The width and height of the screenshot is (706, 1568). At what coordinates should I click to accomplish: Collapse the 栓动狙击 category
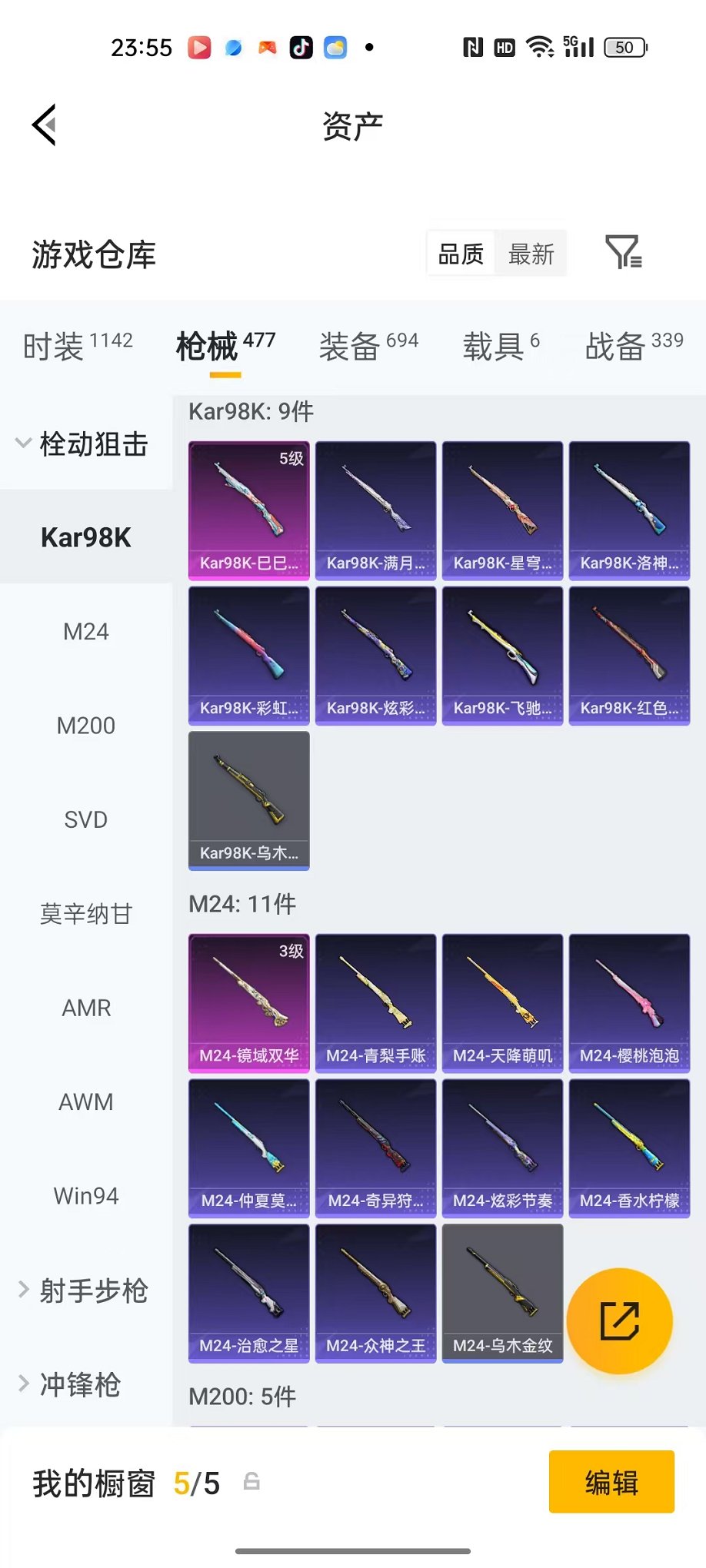point(83,443)
